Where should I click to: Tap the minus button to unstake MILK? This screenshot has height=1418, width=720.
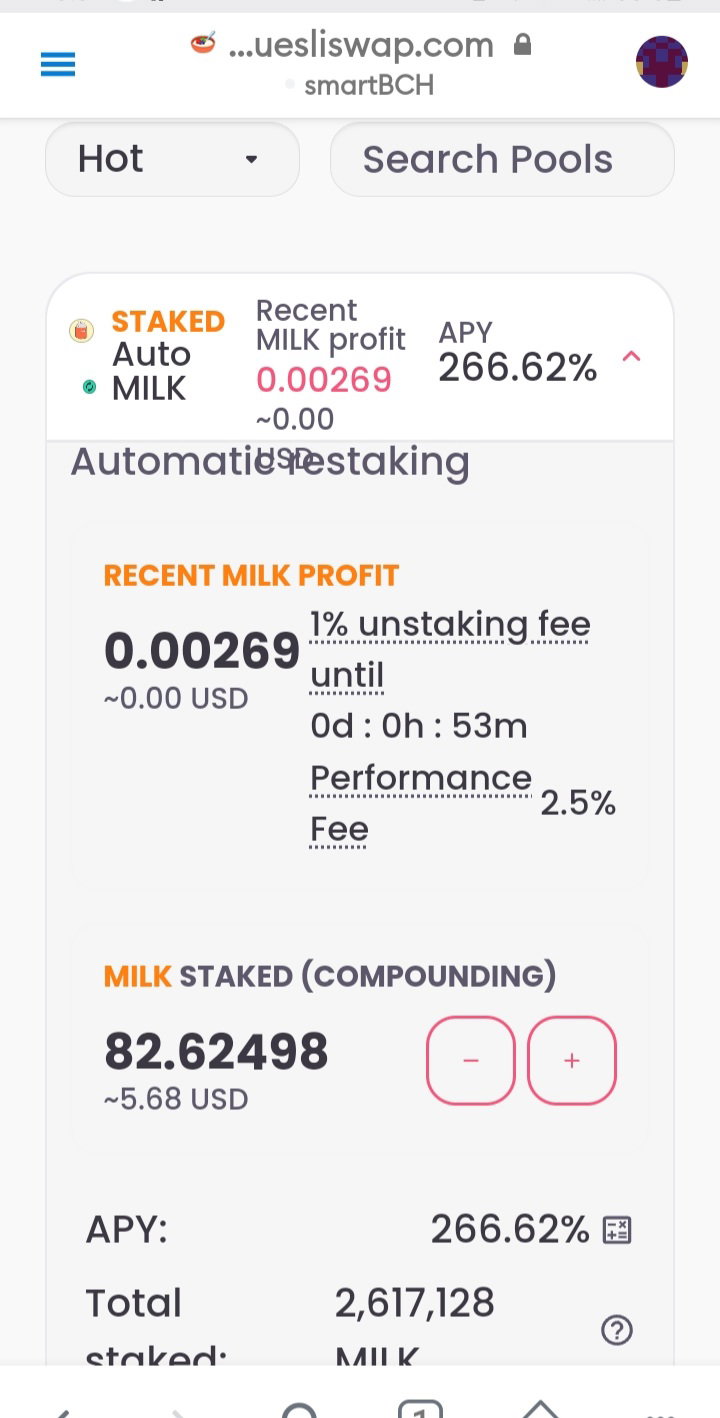tap(471, 1061)
